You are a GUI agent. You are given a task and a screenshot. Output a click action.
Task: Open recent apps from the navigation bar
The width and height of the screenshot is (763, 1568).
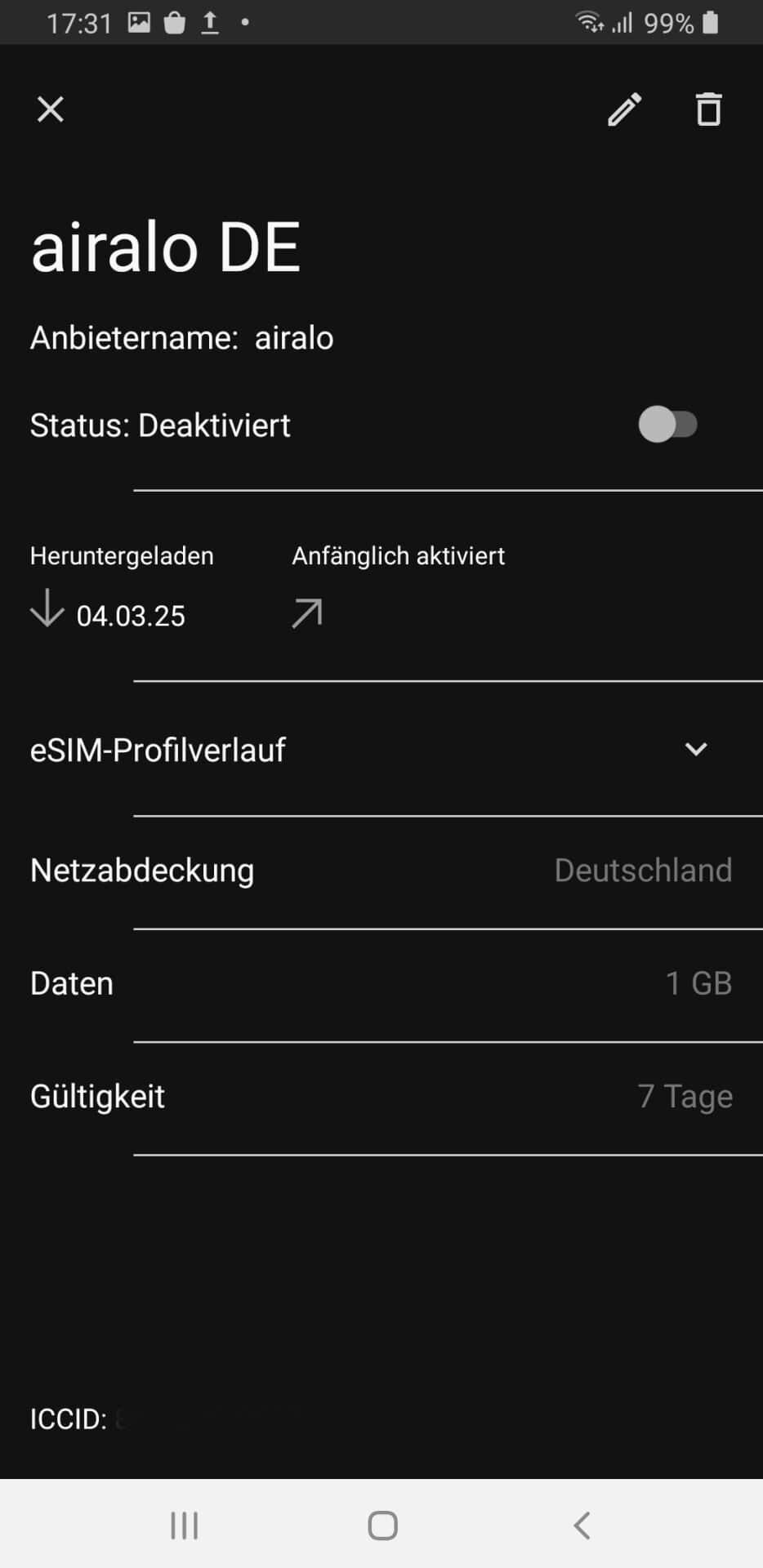coord(184,1525)
